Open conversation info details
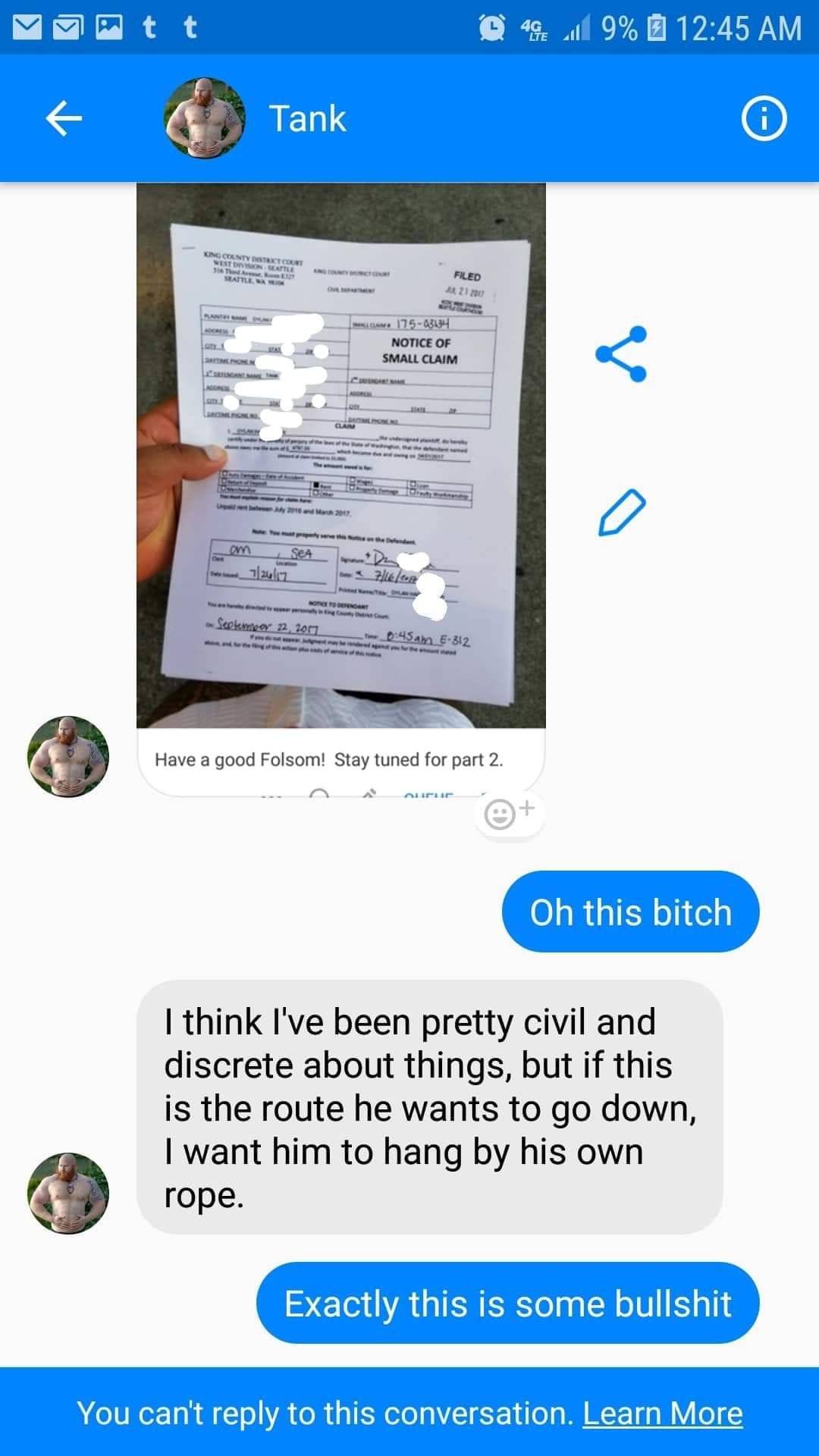This screenshot has width=819, height=1456. [764, 119]
